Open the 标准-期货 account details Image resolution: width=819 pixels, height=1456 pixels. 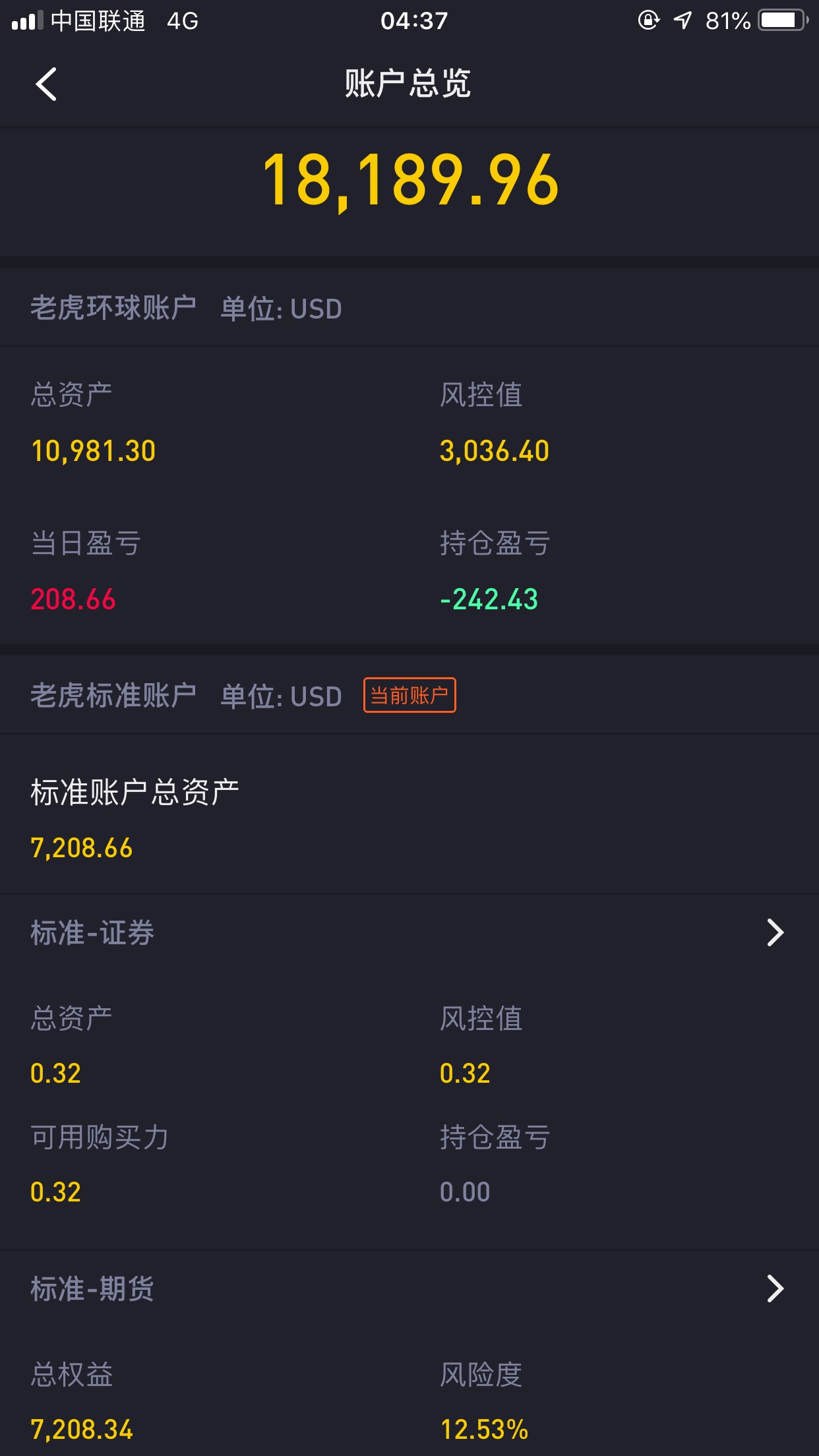(409, 1289)
